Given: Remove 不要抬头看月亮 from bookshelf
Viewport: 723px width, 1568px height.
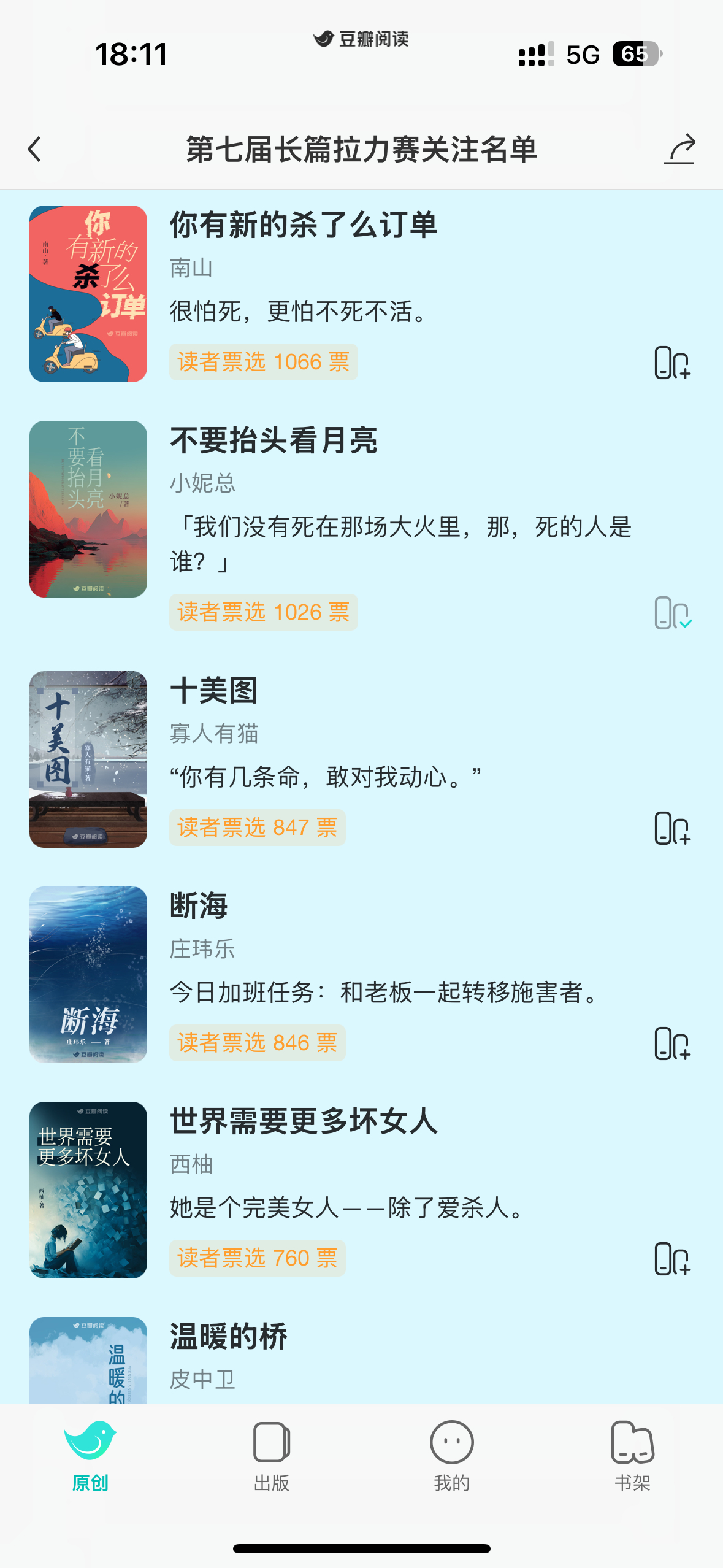Looking at the screenshot, I should pyautogui.click(x=672, y=613).
